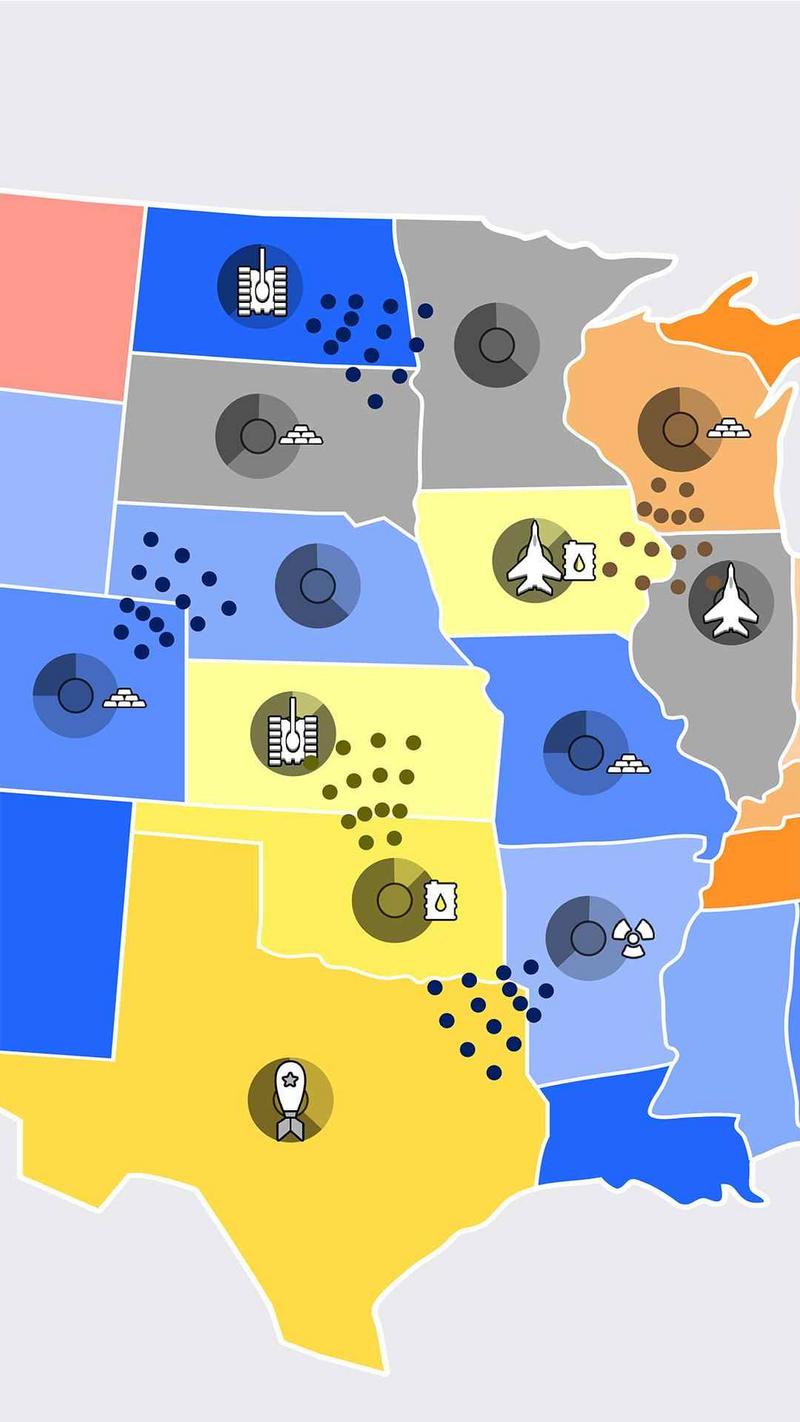Tap the gray base in Minnesota
800x1422 pixels.
[496, 345]
